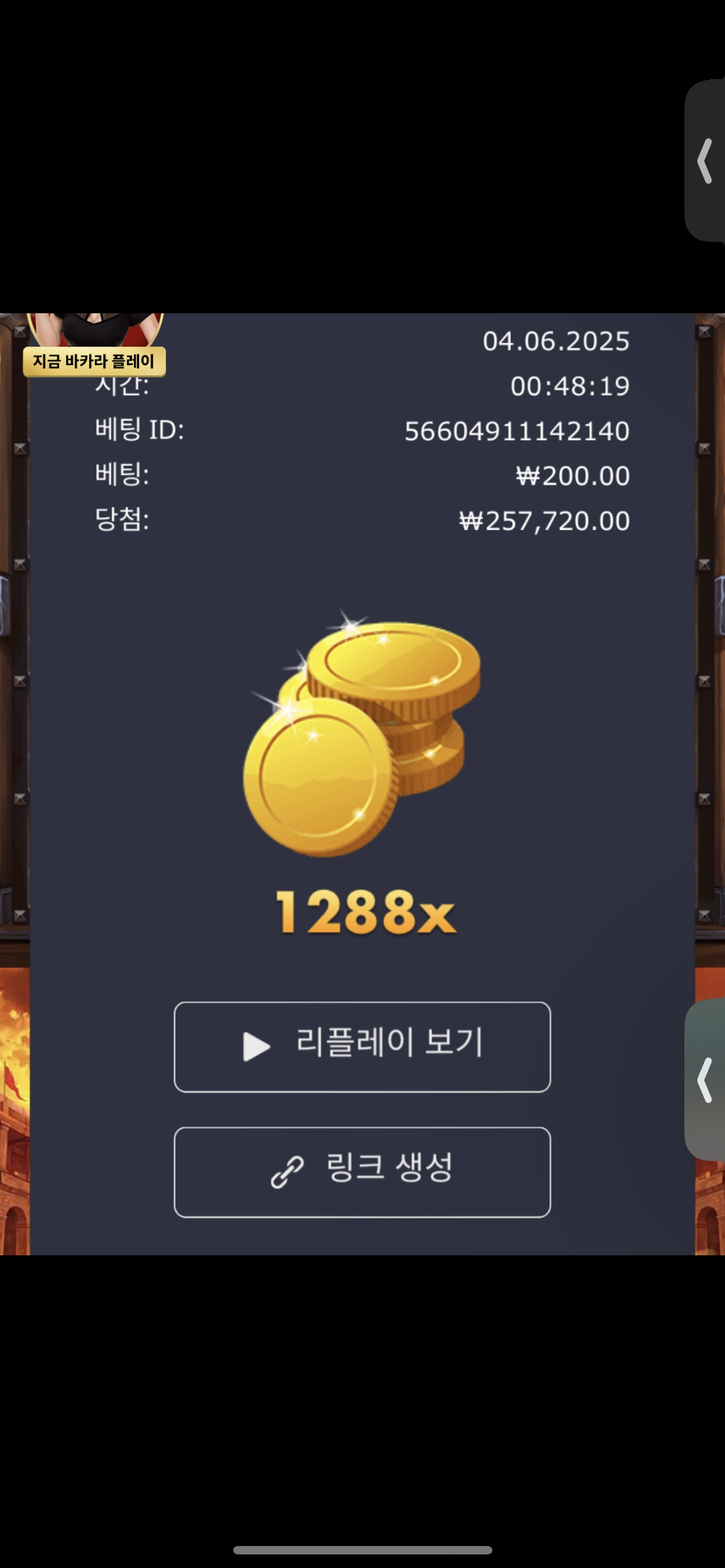Screen dimensions: 725x1568
Task: Tap the 리플레이 보기 replay button
Action: click(x=362, y=1046)
